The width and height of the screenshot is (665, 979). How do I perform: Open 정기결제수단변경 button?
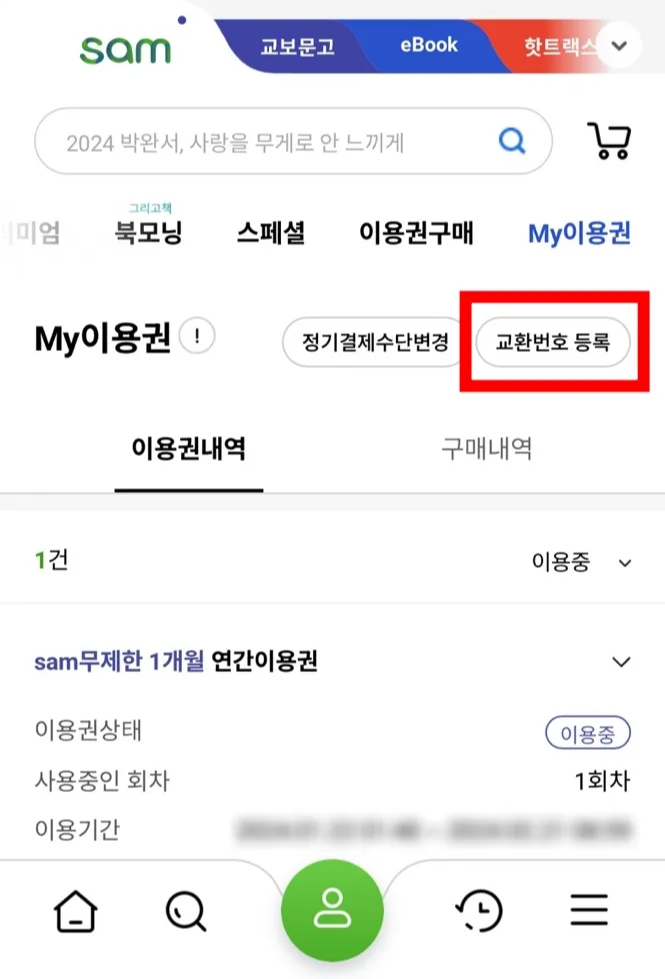coord(375,342)
